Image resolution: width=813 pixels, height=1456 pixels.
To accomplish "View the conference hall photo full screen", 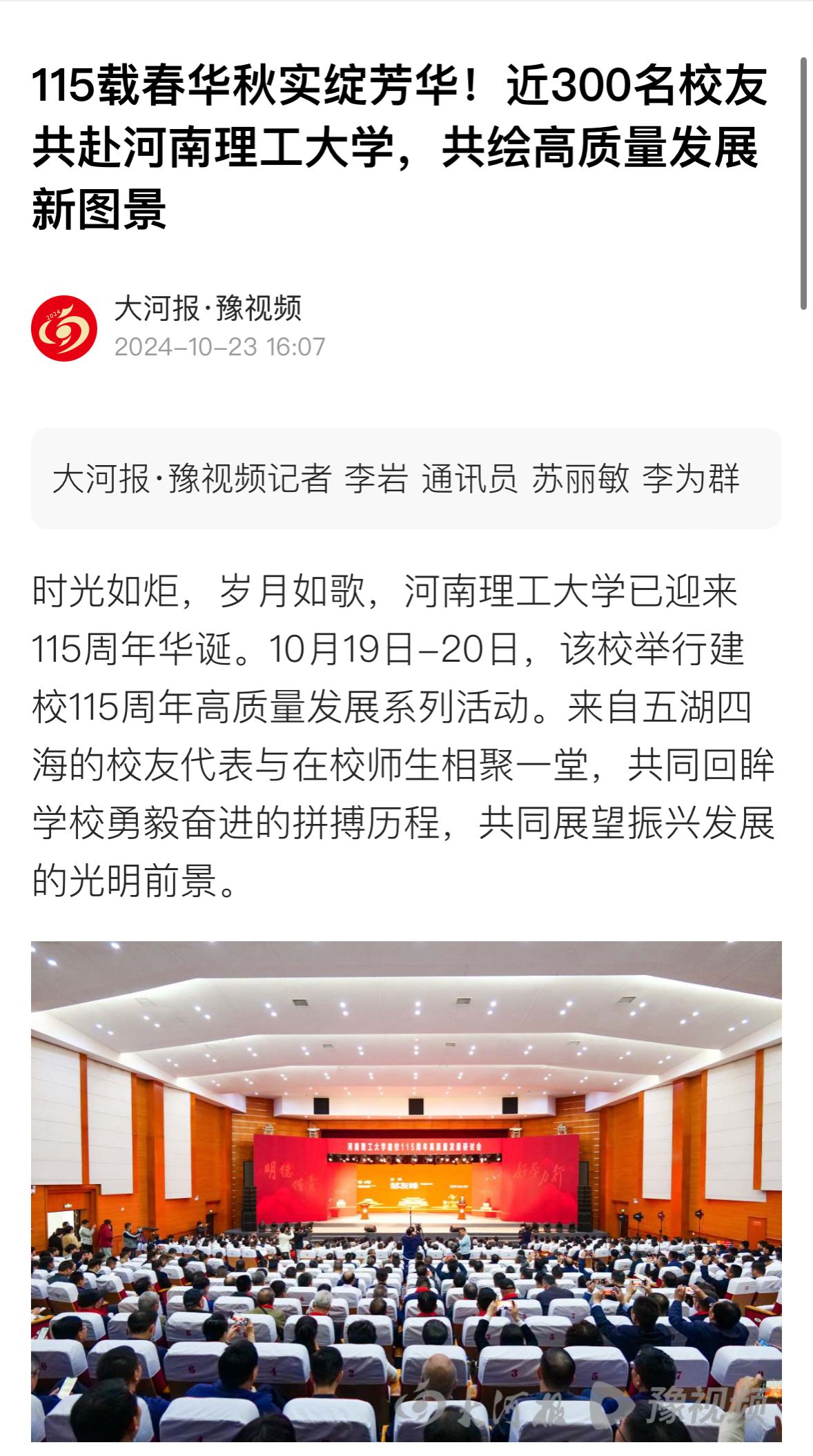I will point(406,1190).
